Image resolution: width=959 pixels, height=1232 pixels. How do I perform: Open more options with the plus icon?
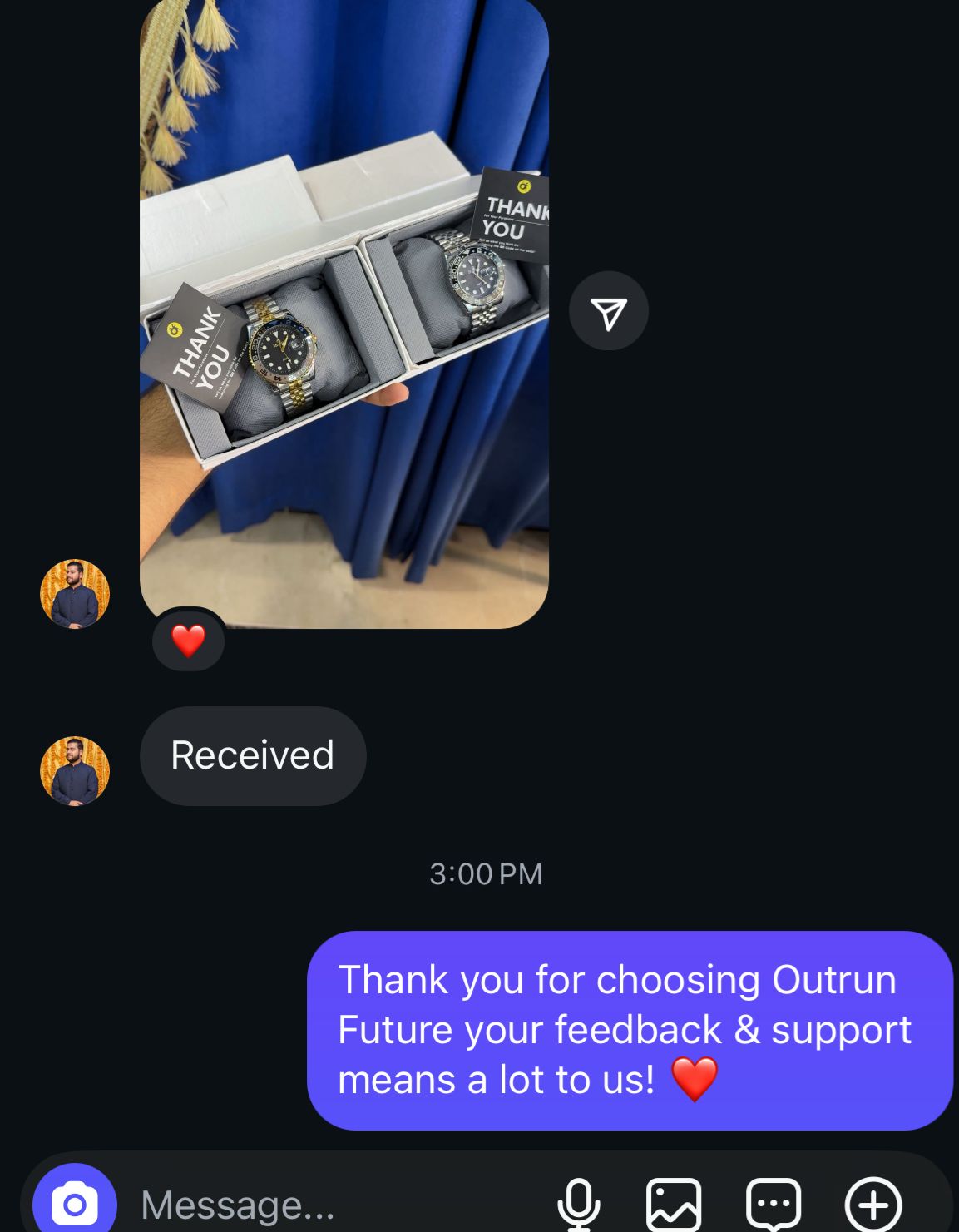pyautogui.click(x=872, y=1204)
